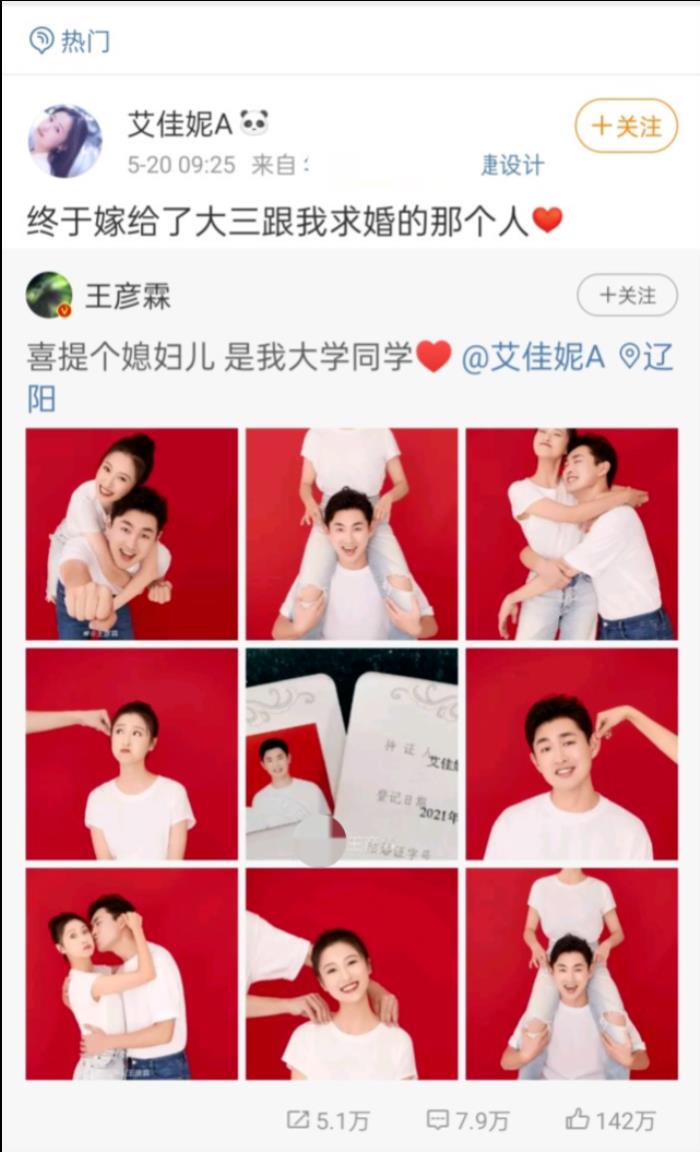Open 艾佳妮A's profile avatar
This screenshot has height=1152, width=700.
click(x=65, y=141)
